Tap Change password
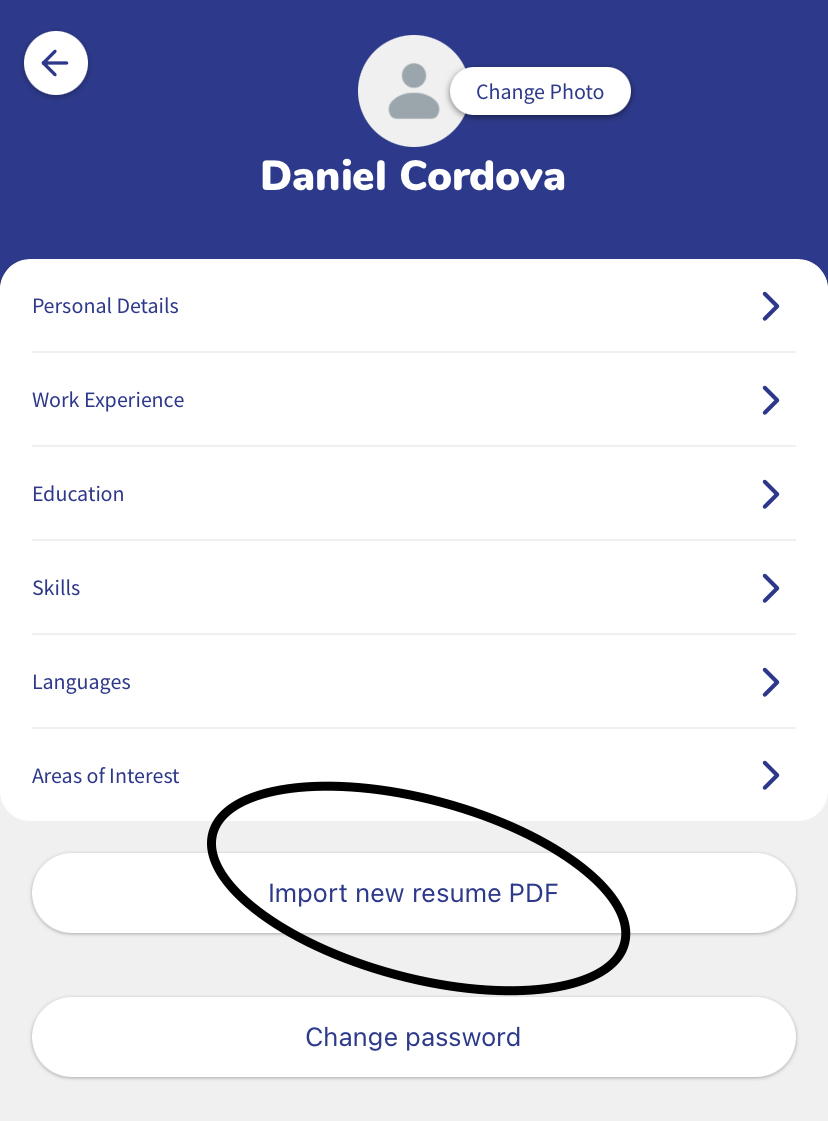The image size is (828, 1121). click(413, 1037)
